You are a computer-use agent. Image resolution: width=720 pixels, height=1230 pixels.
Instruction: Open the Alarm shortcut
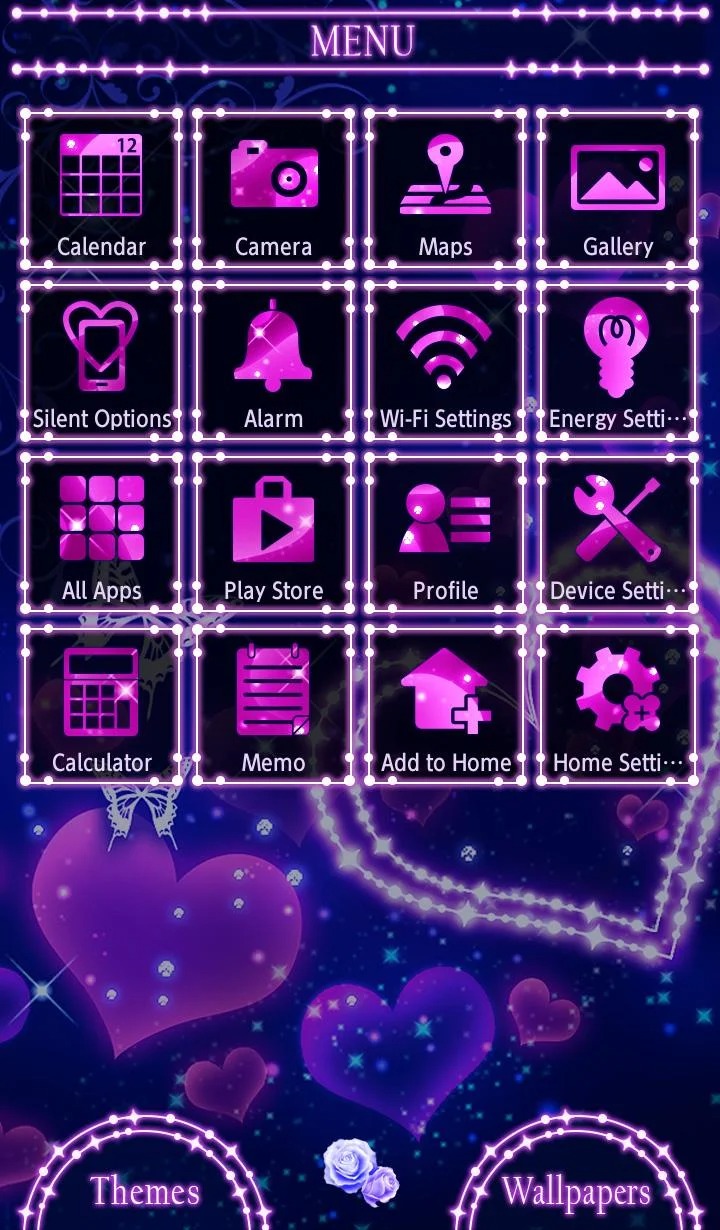pyautogui.click(x=274, y=362)
